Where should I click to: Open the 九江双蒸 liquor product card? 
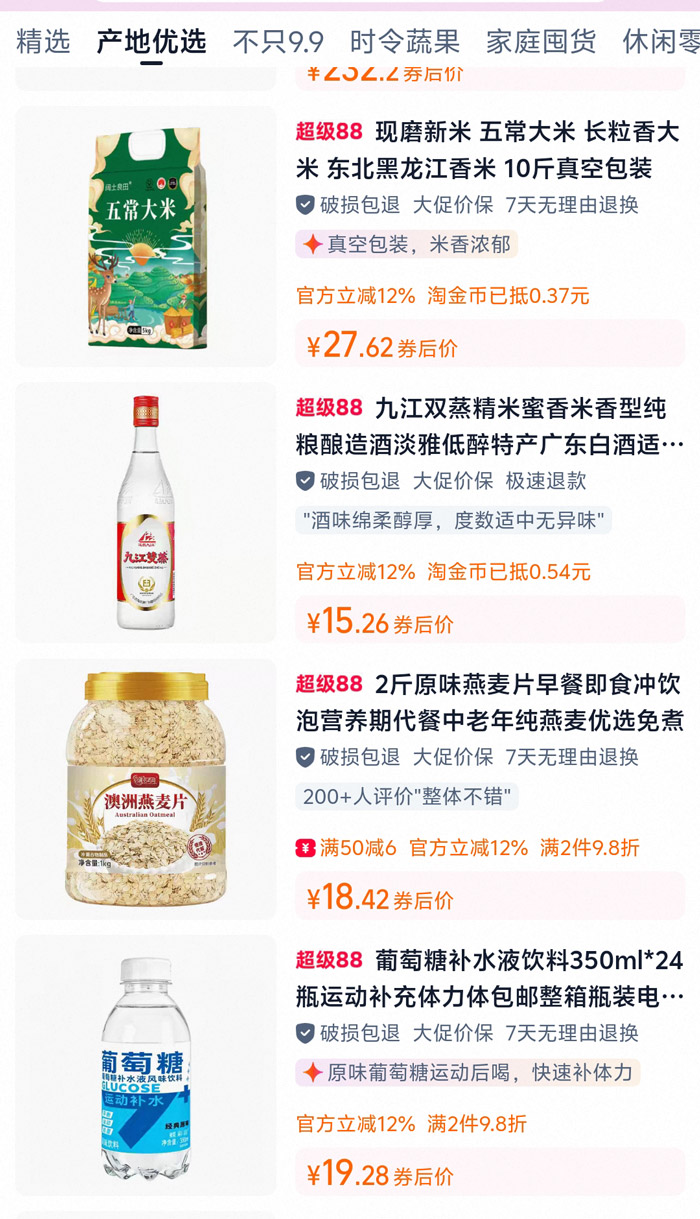click(x=350, y=513)
